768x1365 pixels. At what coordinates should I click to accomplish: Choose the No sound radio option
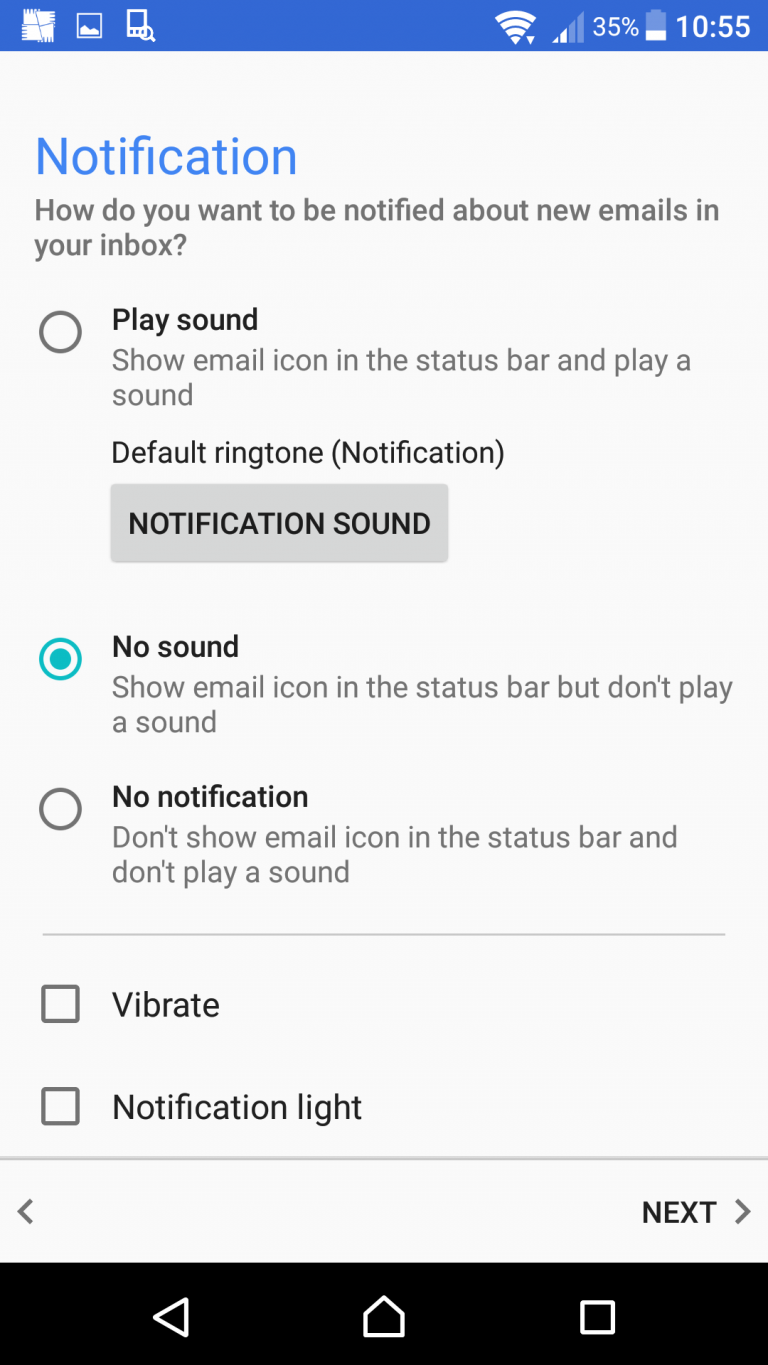pos(60,659)
